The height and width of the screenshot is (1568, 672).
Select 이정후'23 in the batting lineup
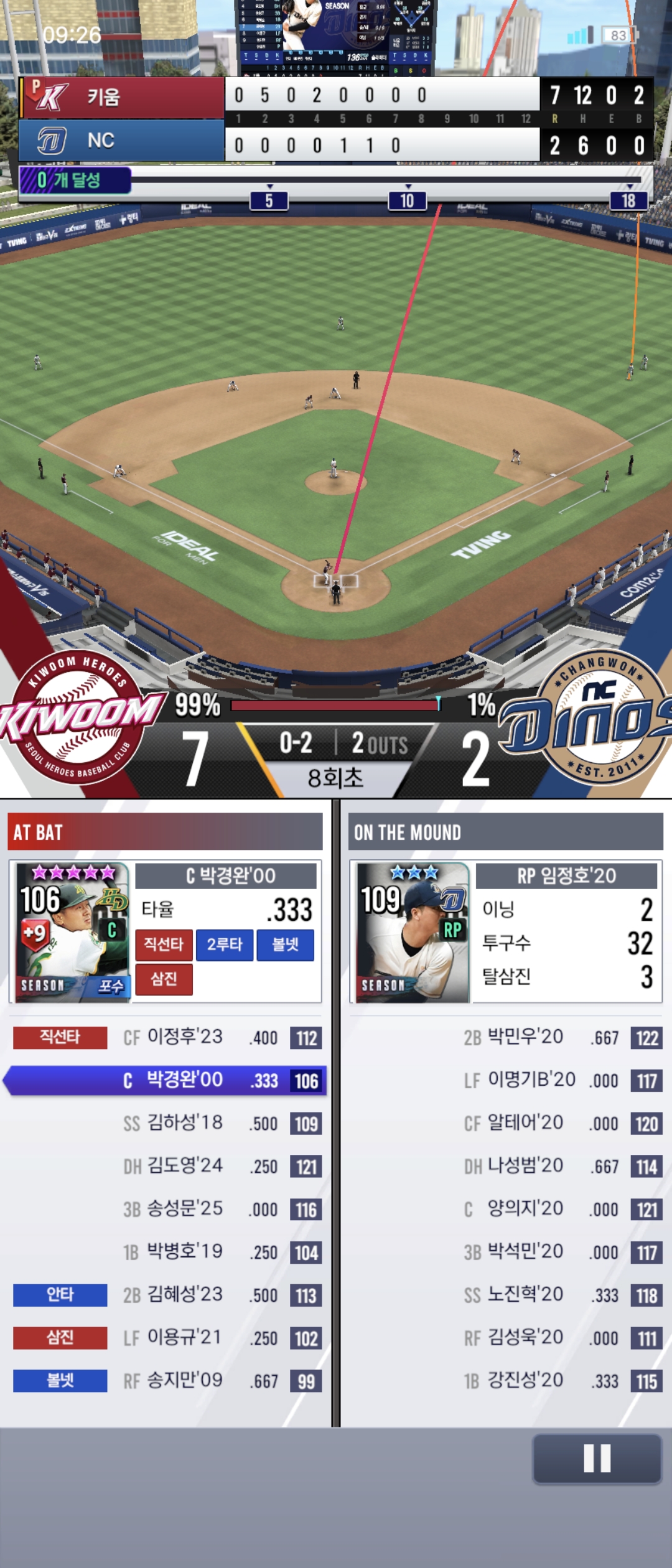click(167, 1037)
